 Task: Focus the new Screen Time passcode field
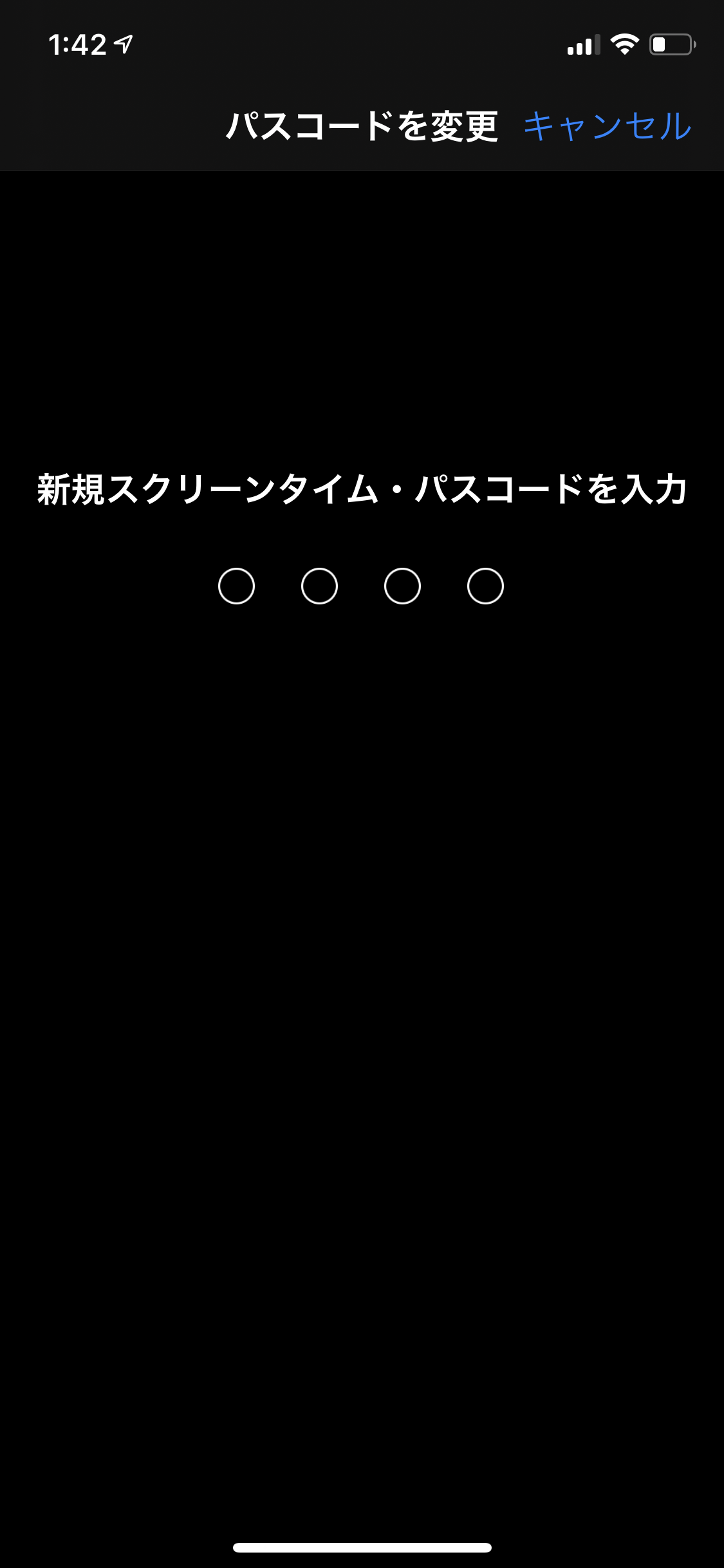click(360, 586)
